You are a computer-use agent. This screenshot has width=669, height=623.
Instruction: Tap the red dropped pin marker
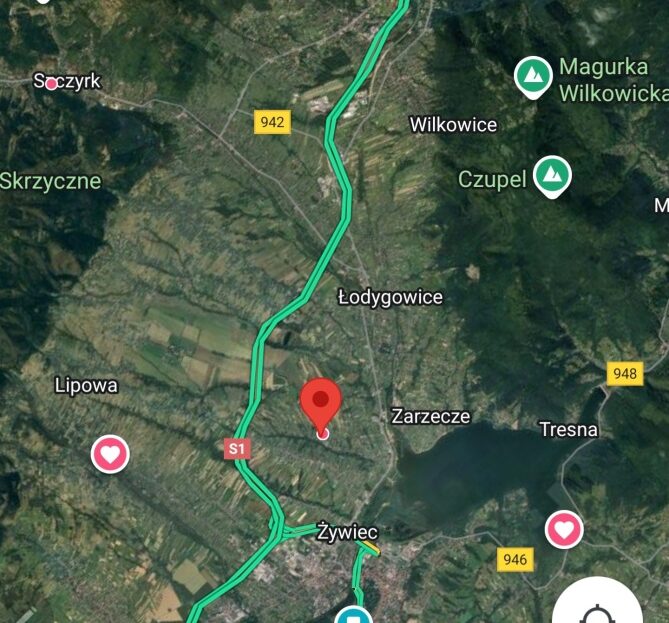[x=321, y=405]
